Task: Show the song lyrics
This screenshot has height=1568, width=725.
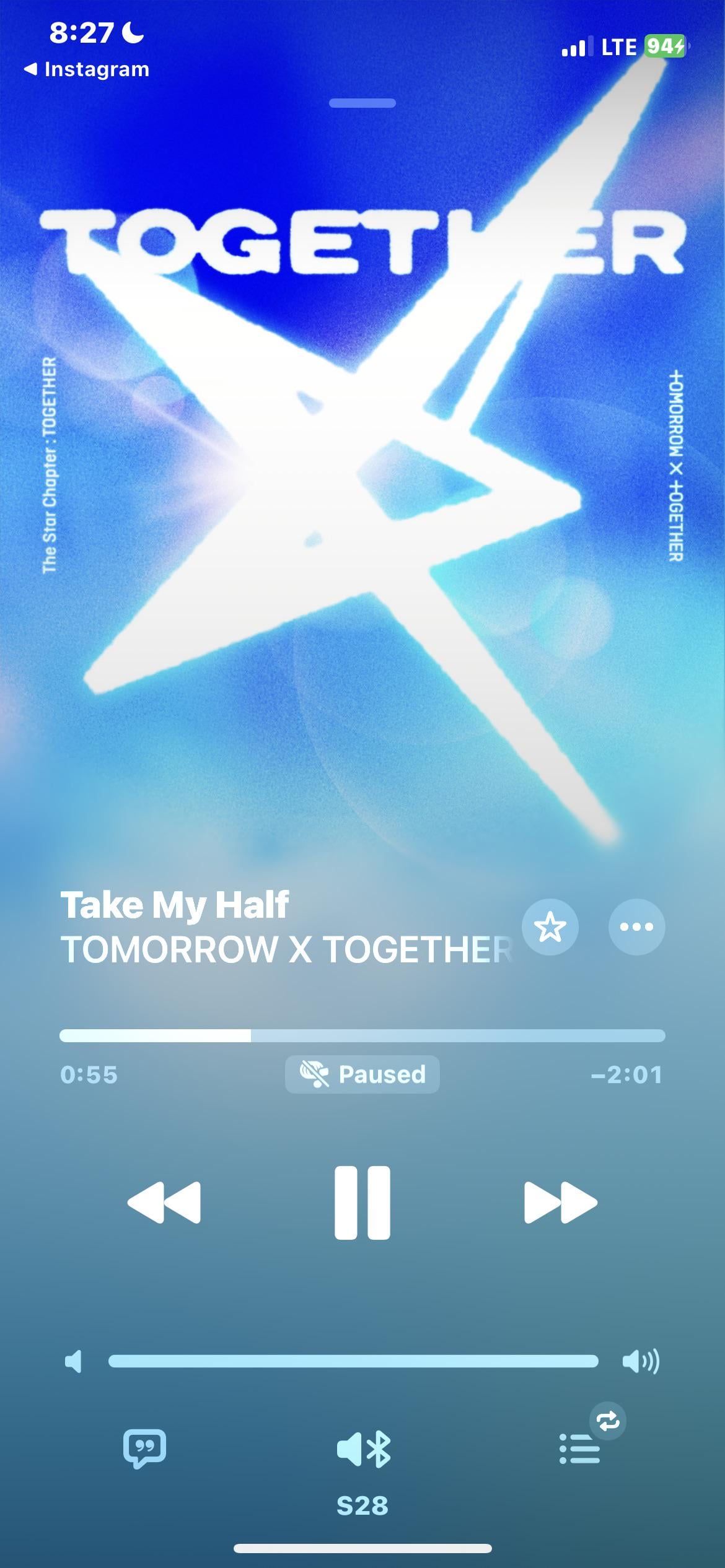Action: click(x=144, y=1449)
